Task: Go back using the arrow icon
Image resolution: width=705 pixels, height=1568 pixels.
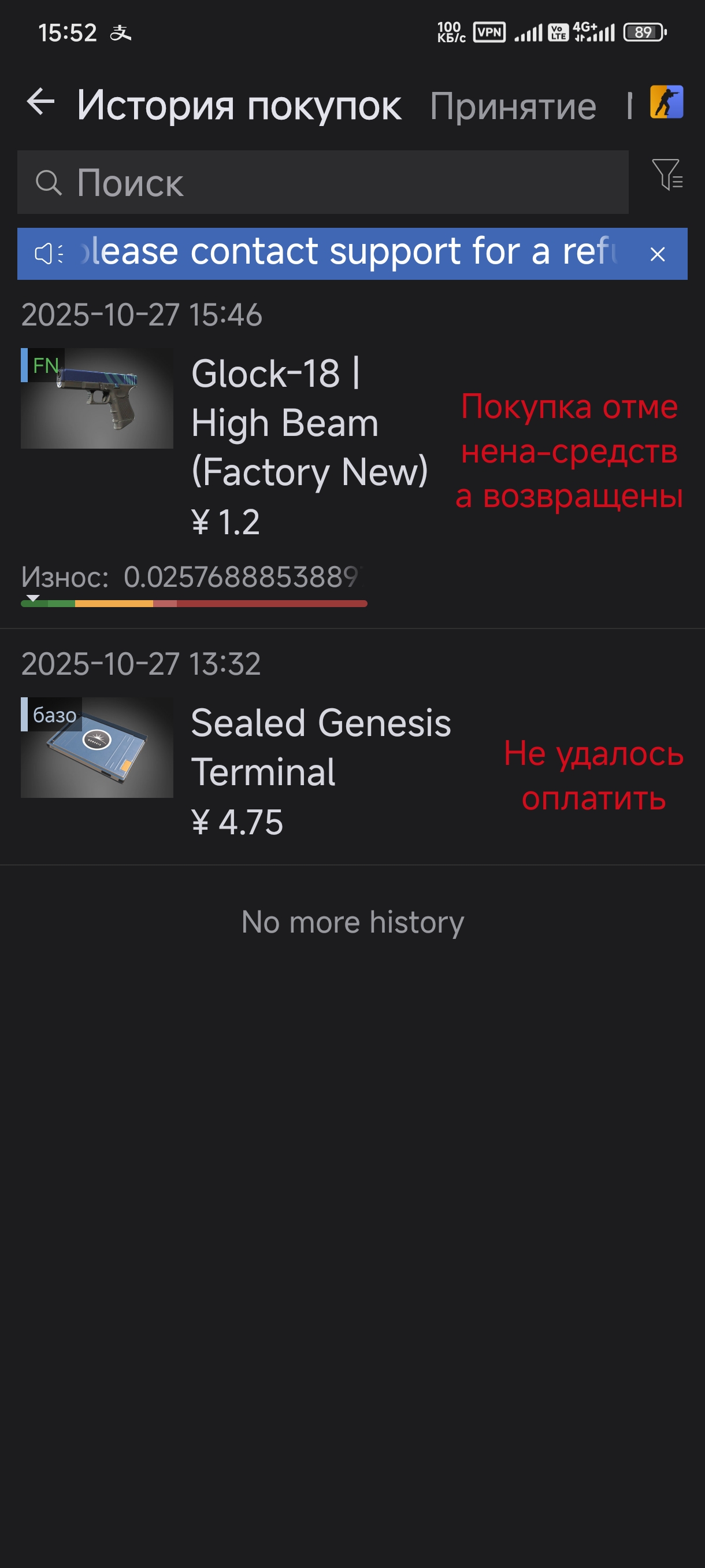Action: pyautogui.click(x=41, y=102)
